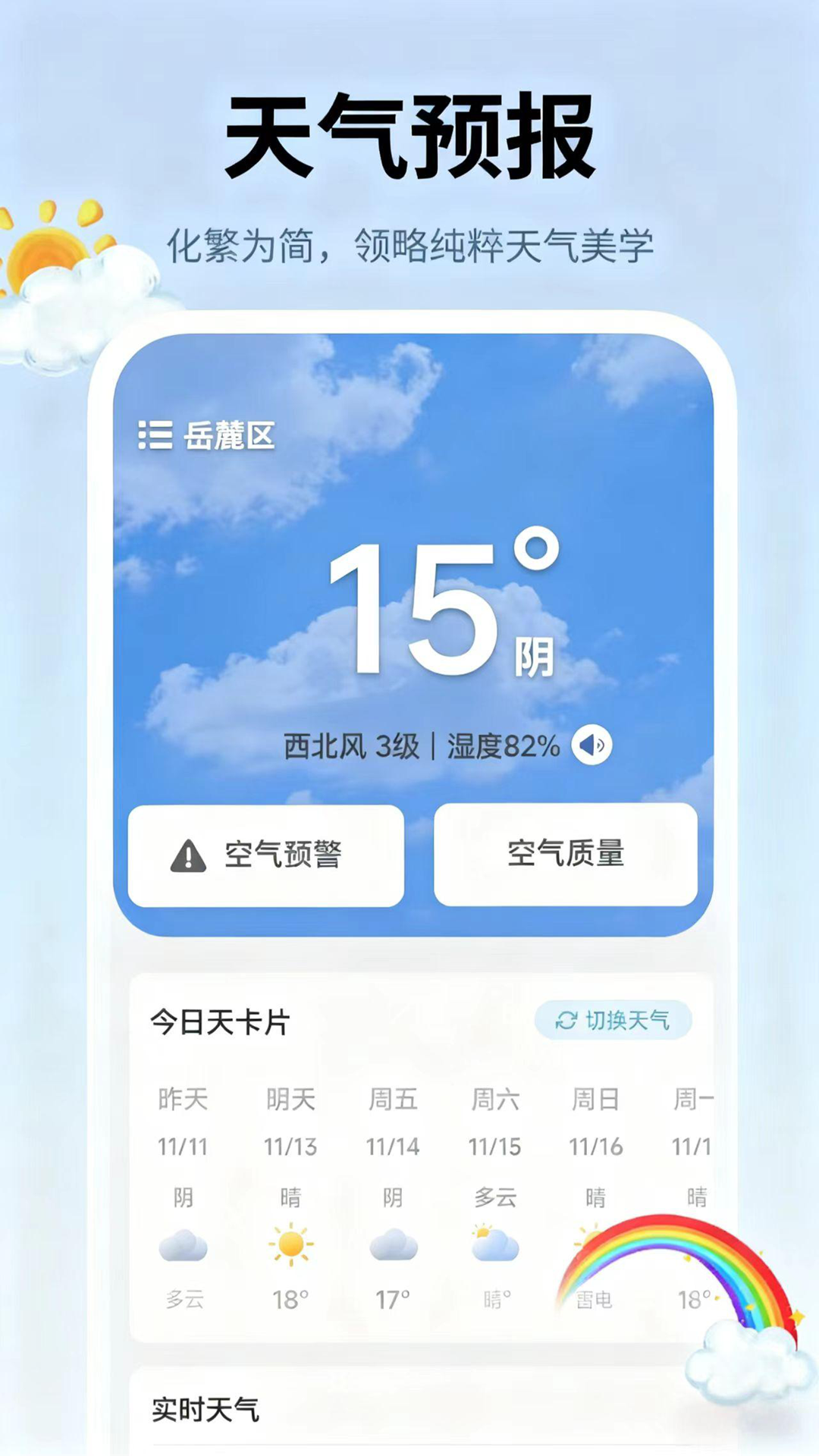Viewport: 819px width, 1456px height.
Task: Tap the refresh icon beside 切换天气
Action: pyautogui.click(x=566, y=1020)
